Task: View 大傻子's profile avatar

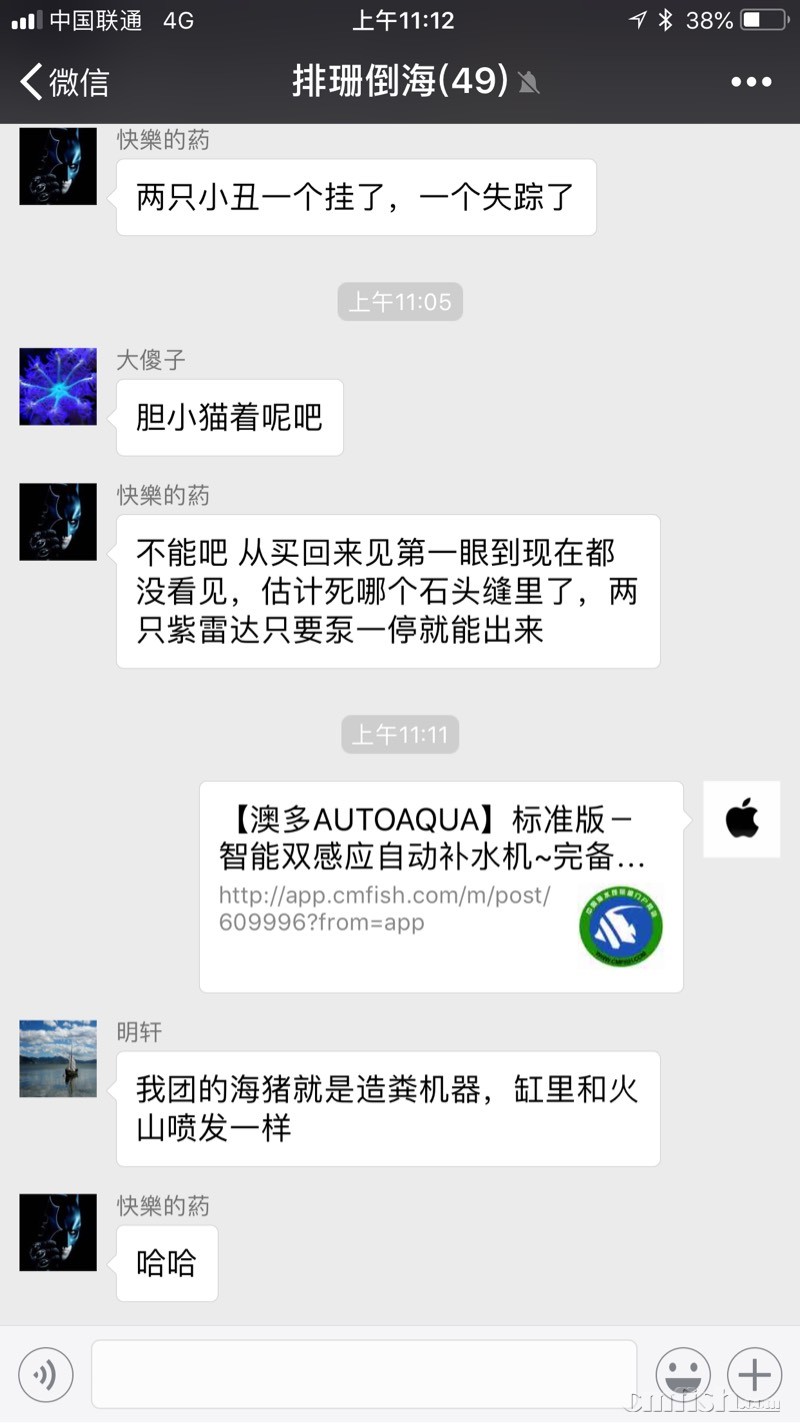Action: 58,387
